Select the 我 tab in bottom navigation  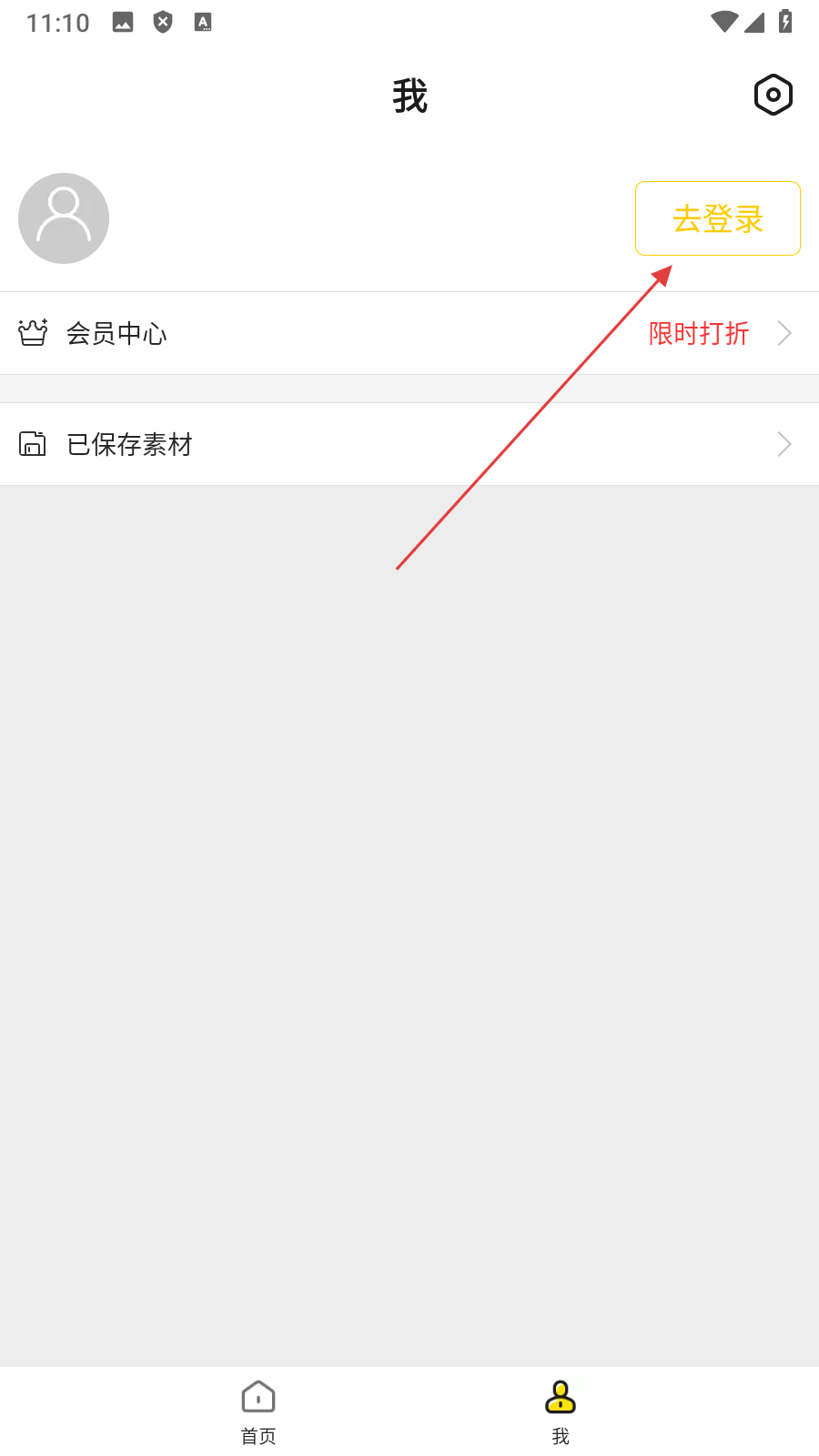[x=560, y=1410]
